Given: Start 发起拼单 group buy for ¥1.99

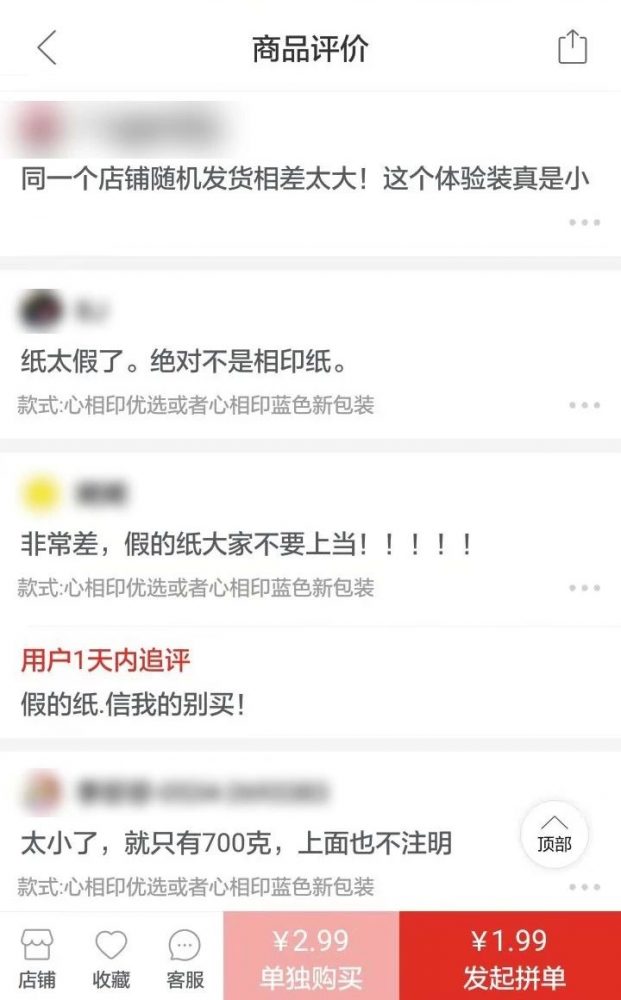Looking at the screenshot, I should coord(510,957).
